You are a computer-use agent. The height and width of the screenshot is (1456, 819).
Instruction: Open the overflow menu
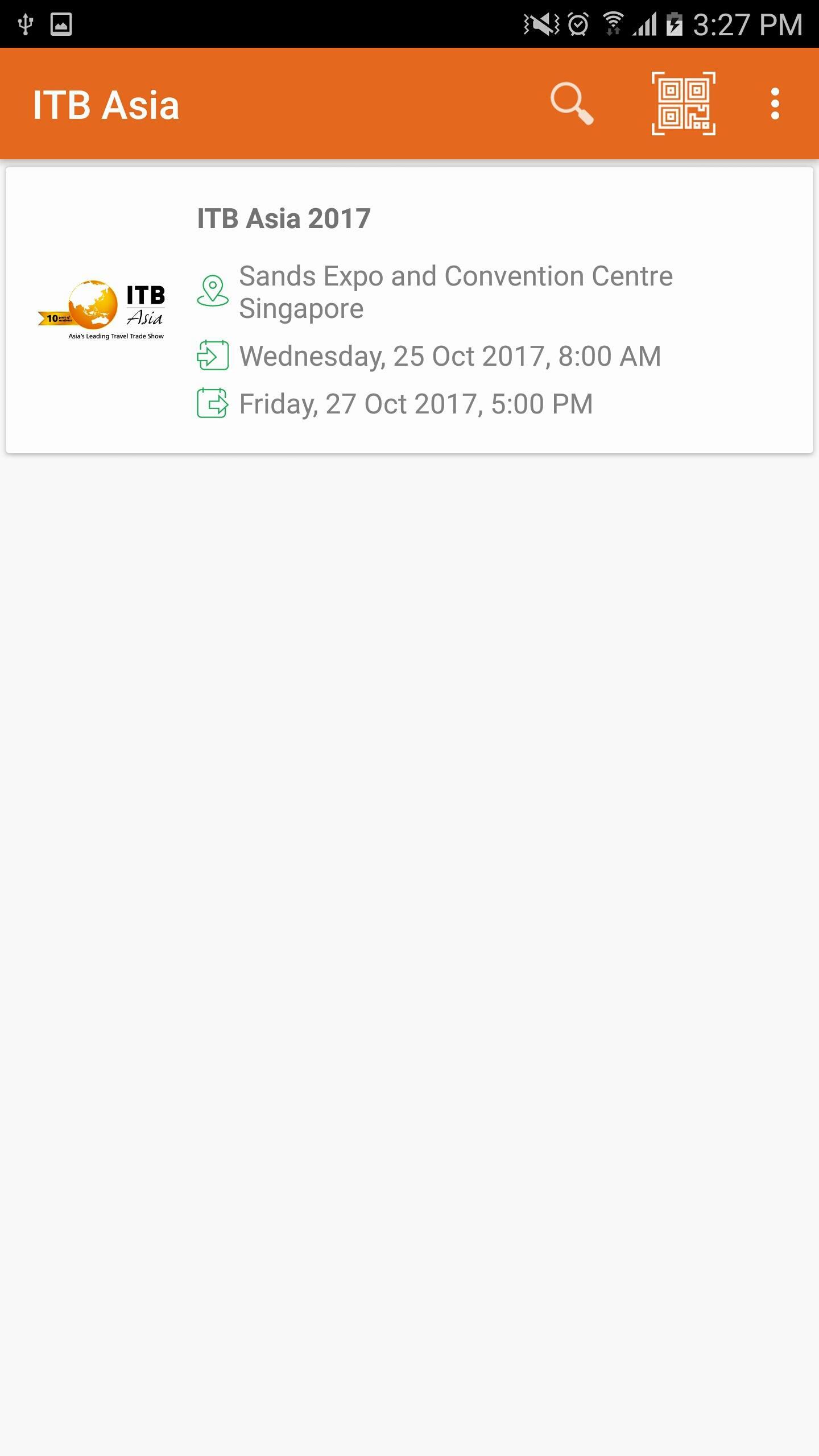775,104
